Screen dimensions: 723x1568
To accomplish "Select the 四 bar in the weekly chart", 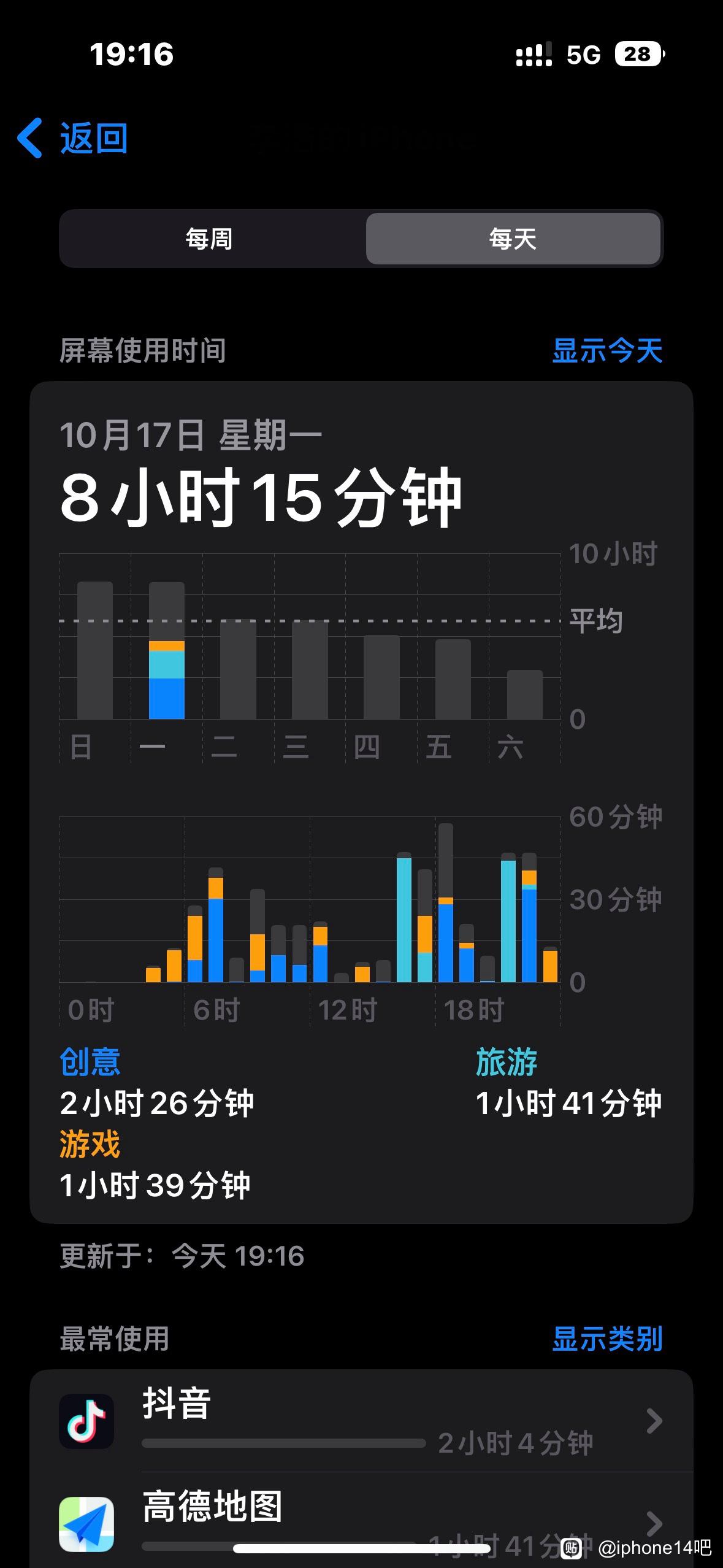I will [x=381, y=677].
